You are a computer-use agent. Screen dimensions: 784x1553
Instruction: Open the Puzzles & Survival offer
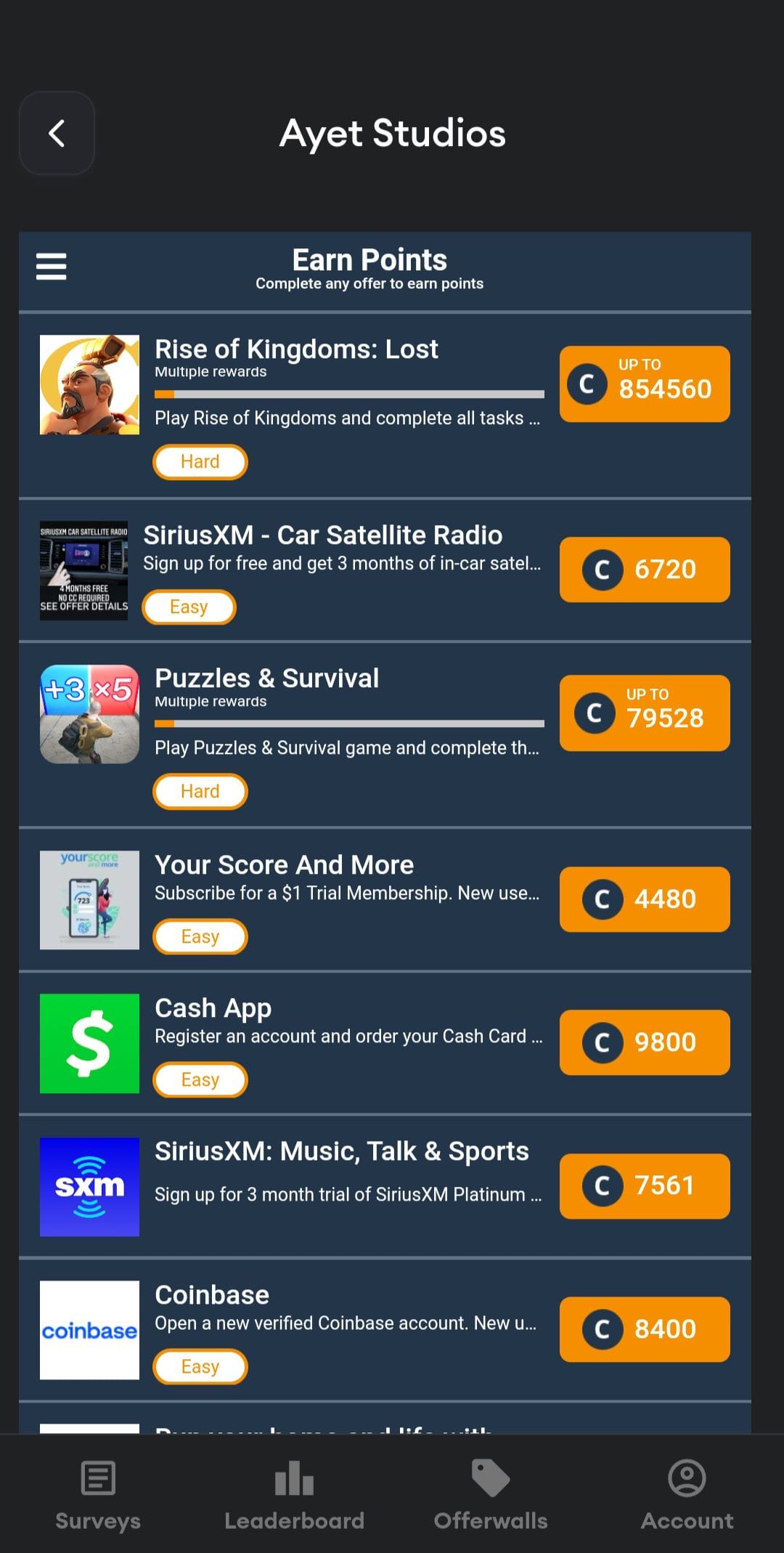tap(266, 678)
